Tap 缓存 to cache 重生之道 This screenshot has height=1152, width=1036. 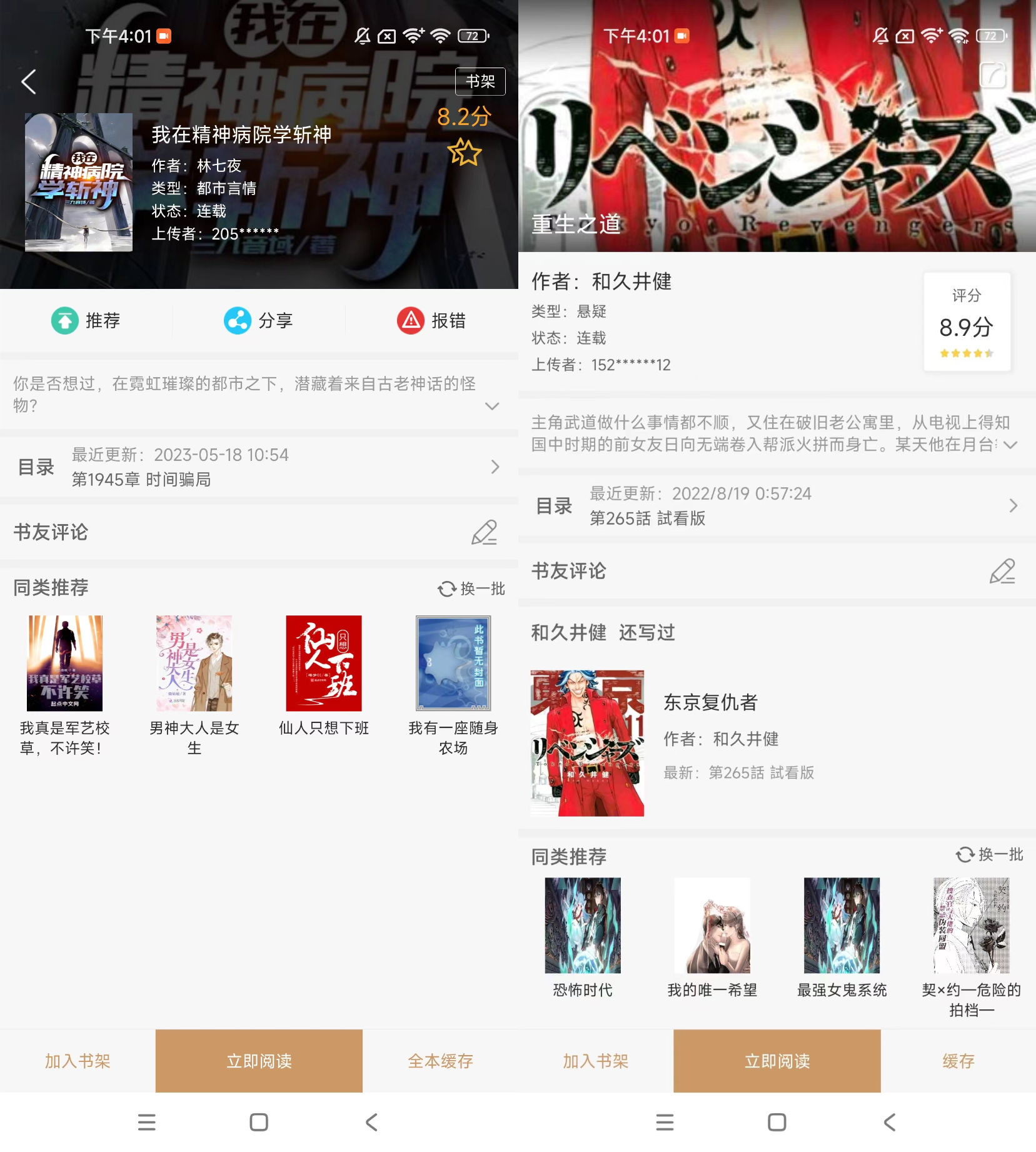[x=958, y=1061]
